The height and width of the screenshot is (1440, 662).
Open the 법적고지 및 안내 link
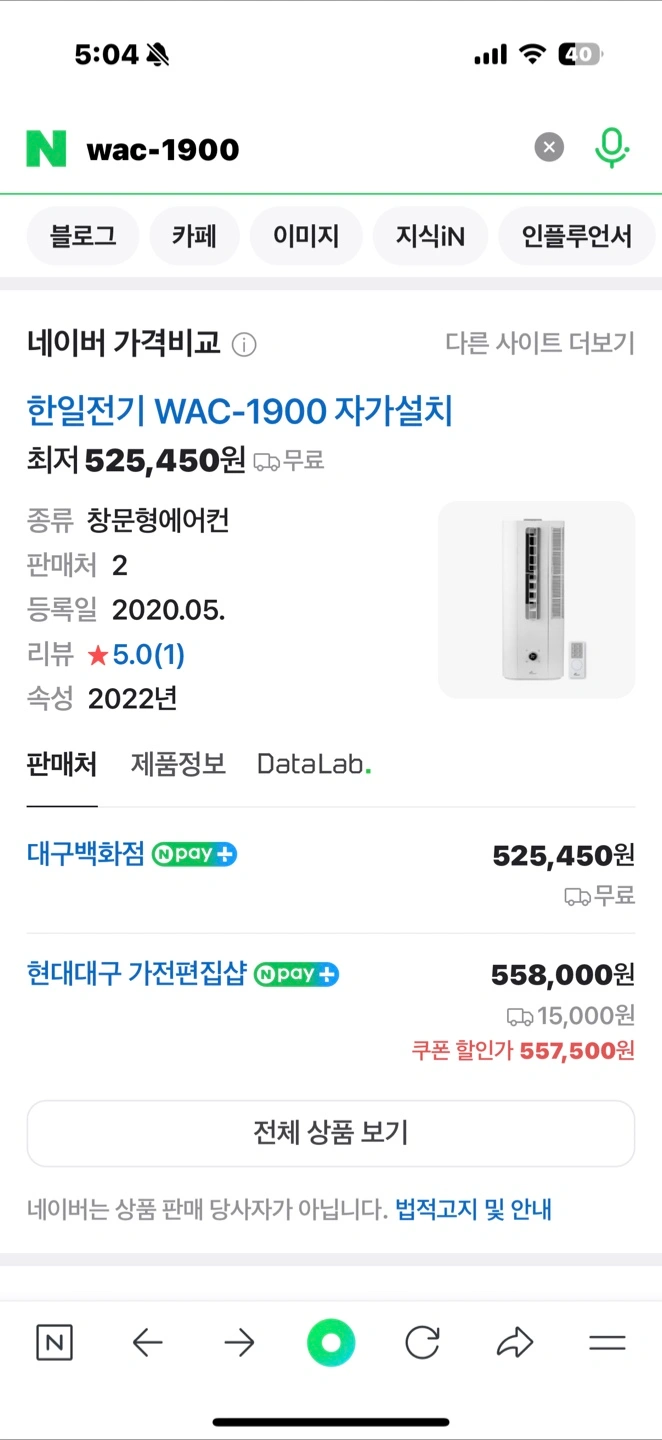pos(473,1210)
